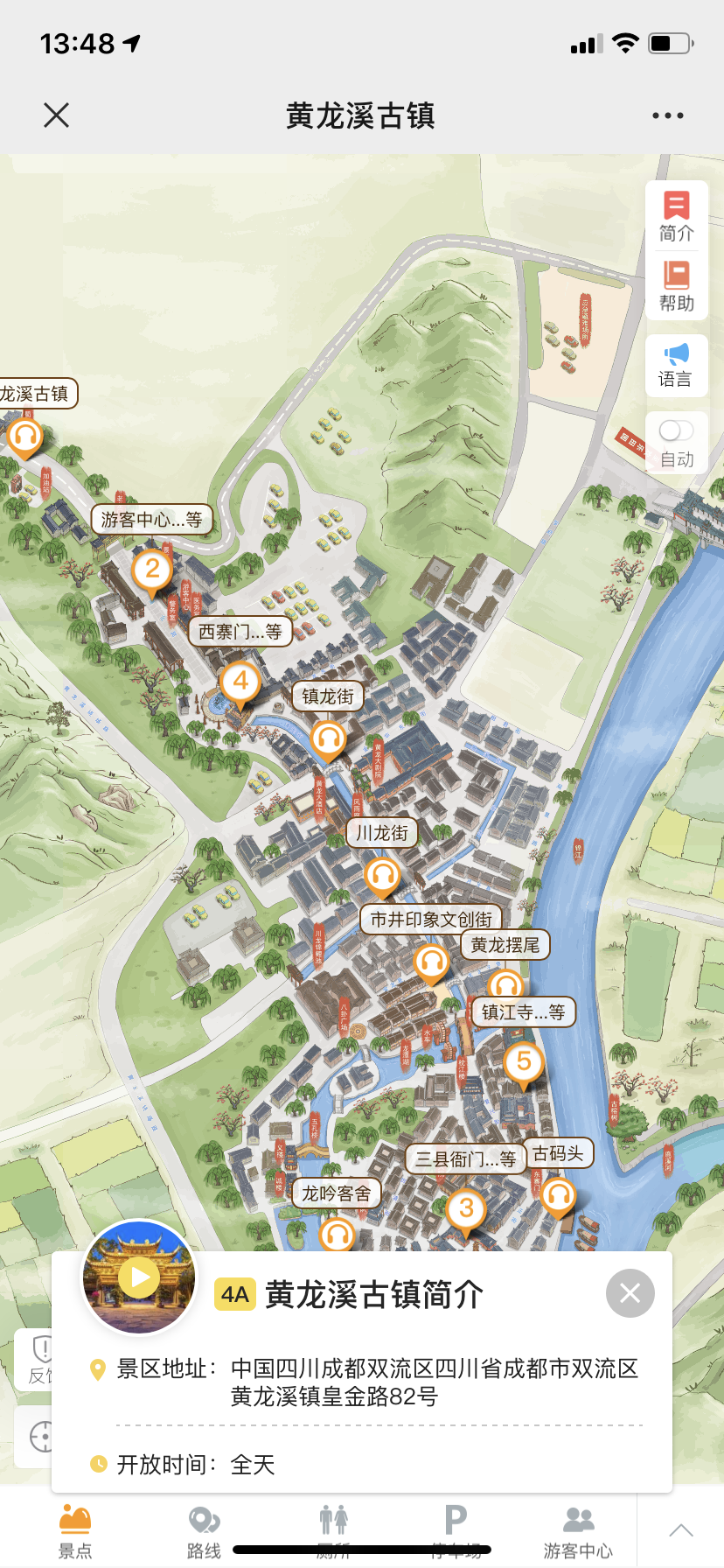Expand the bottom category bar arrow

pos(680,1530)
